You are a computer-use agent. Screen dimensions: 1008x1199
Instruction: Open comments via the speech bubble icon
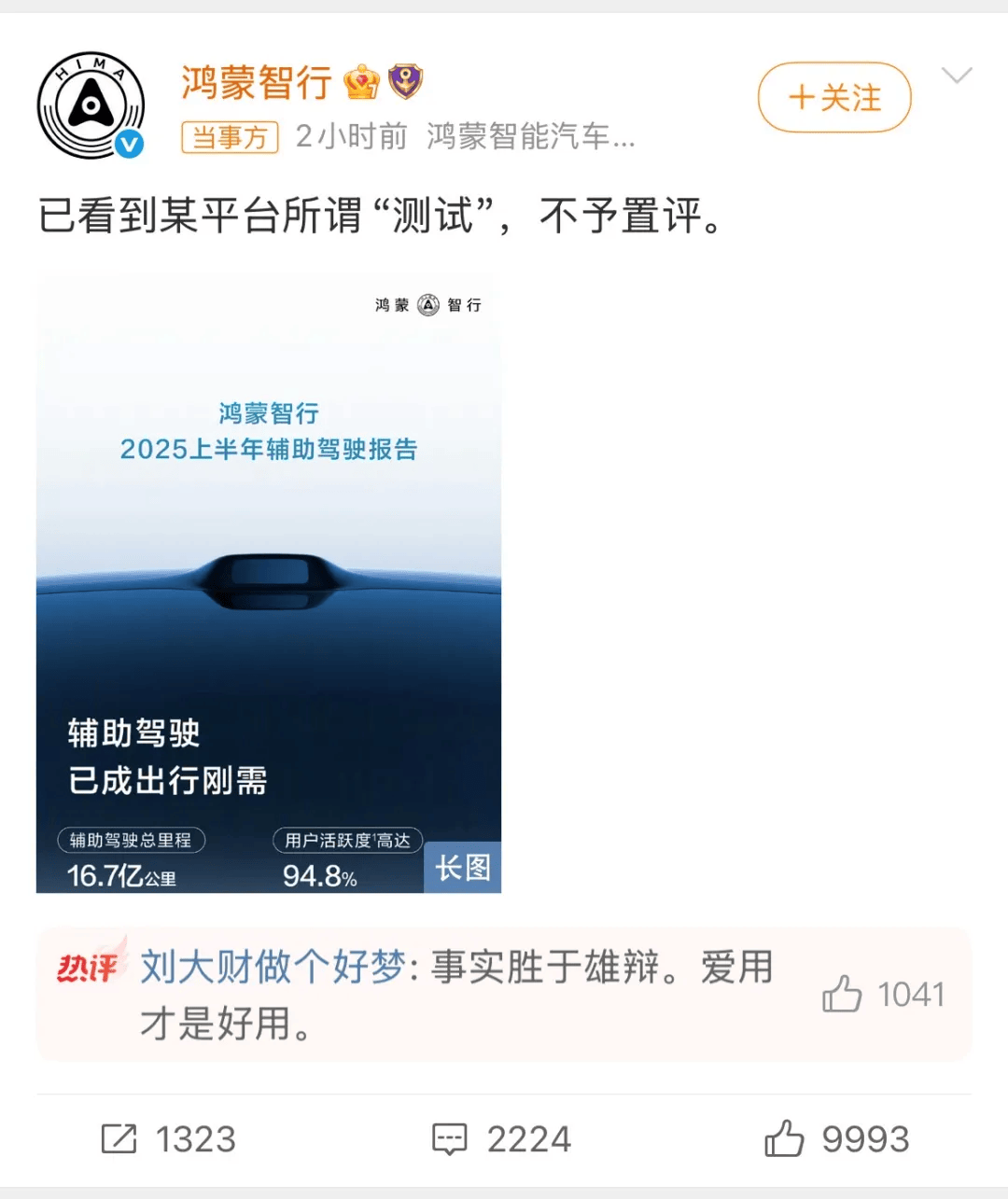pos(449,1138)
